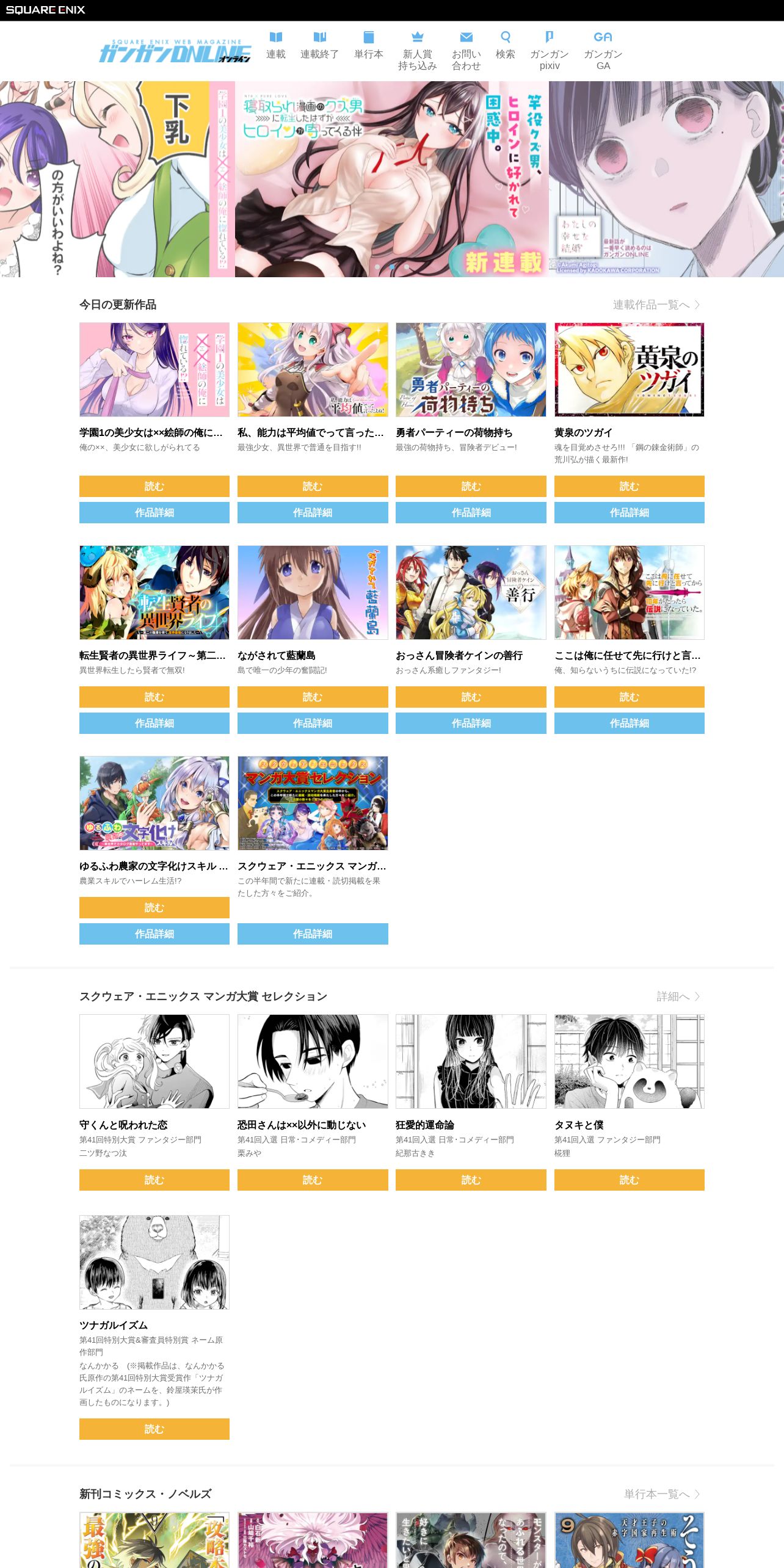Tap 読む for タヌキと僕

629,1180
